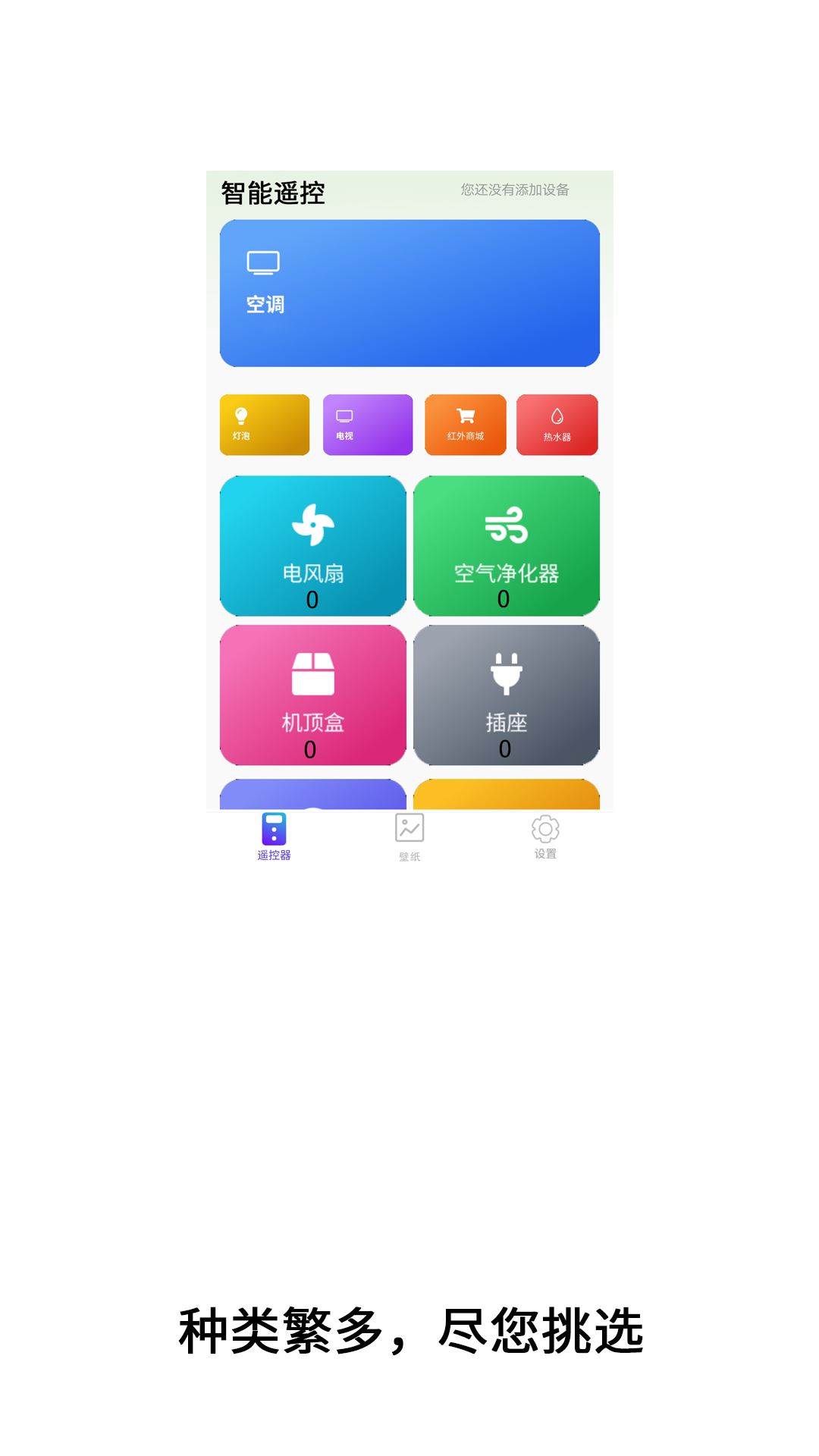Click the plug icon on 插座 tile
Screen dimensions: 819x1456
pos(507,675)
